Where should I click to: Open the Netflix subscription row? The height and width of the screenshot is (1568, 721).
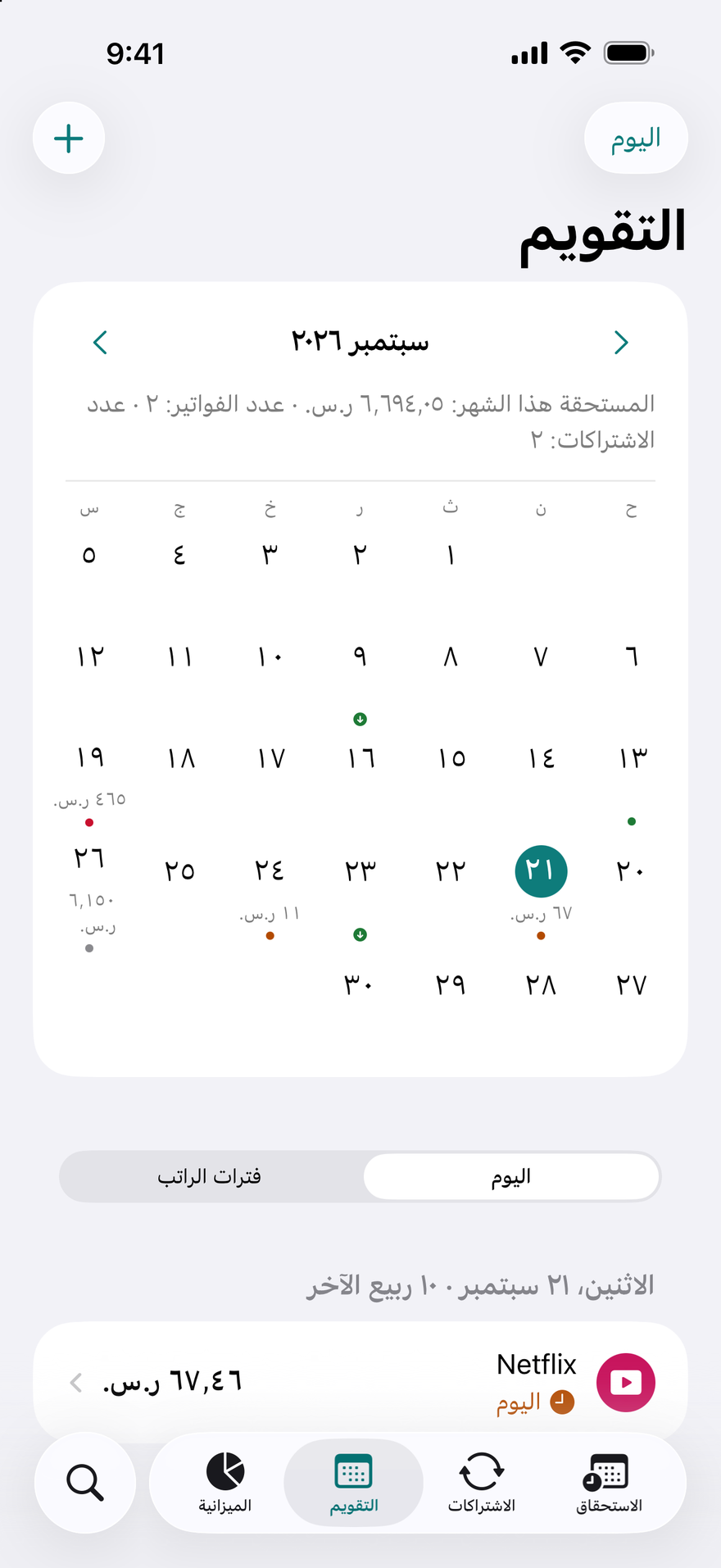pos(360,1382)
